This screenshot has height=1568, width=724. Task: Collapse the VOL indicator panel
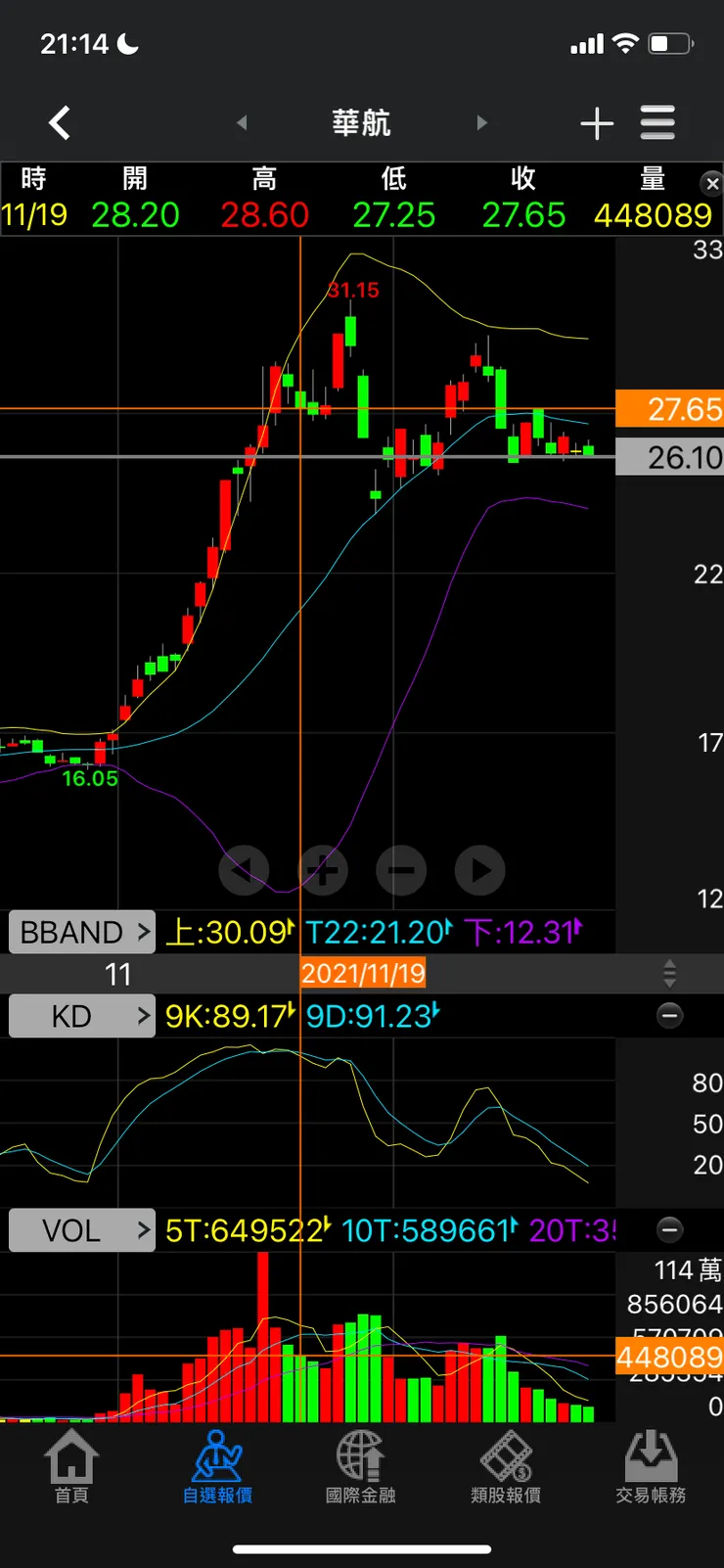tap(670, 1230)
